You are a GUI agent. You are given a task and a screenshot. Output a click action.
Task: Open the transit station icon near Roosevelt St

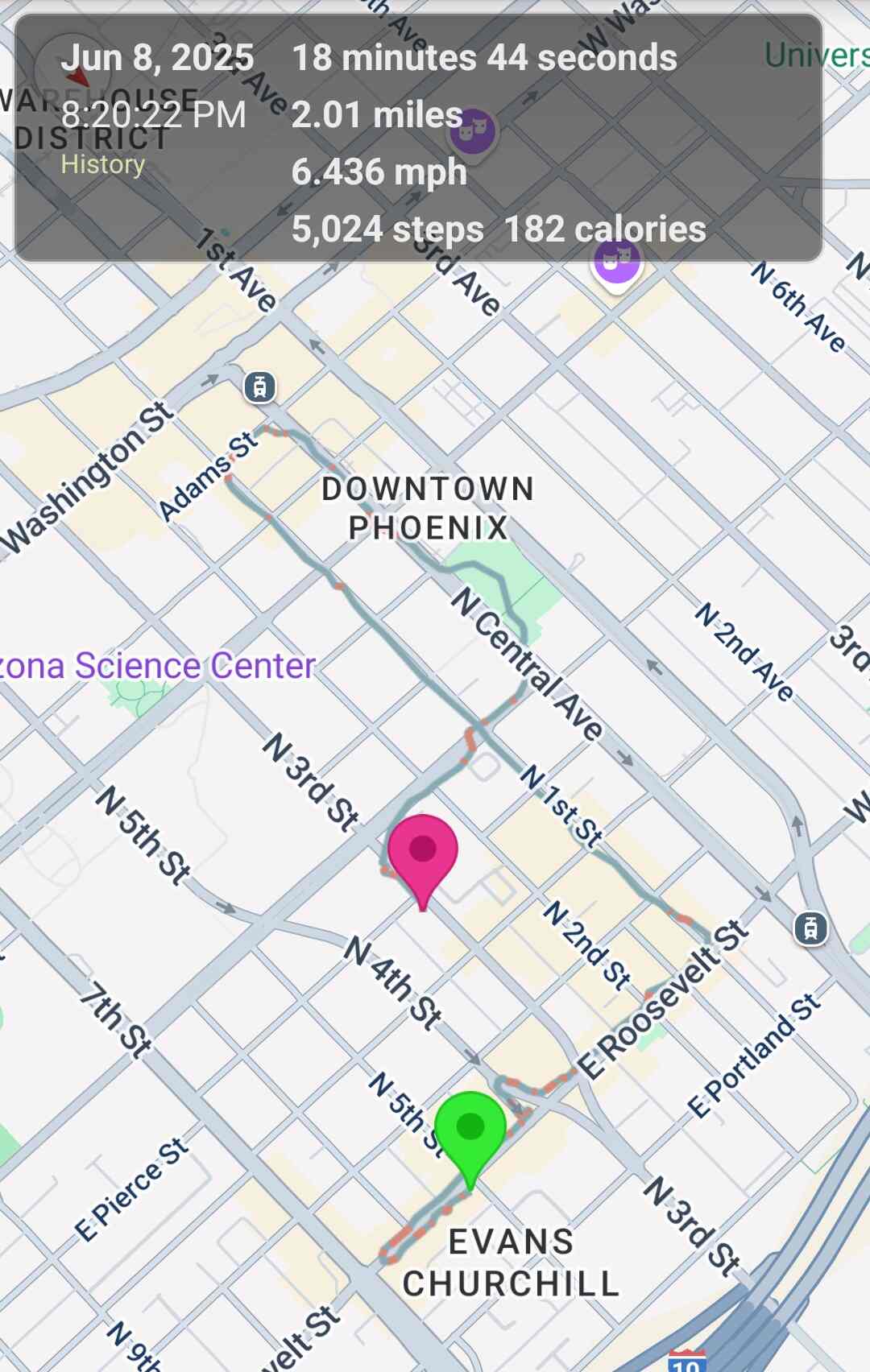click(x=810, y=928)
